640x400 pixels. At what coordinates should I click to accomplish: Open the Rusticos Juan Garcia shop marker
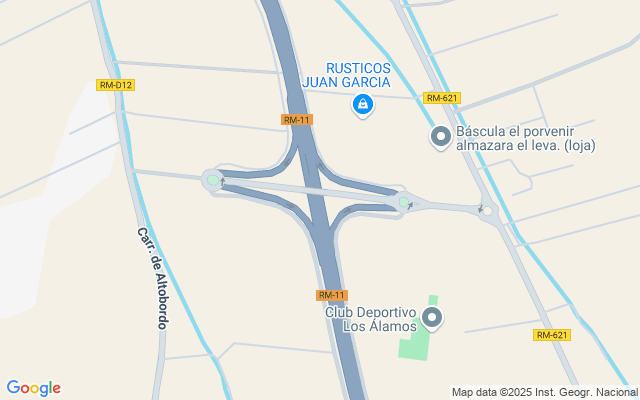[362, 103]
